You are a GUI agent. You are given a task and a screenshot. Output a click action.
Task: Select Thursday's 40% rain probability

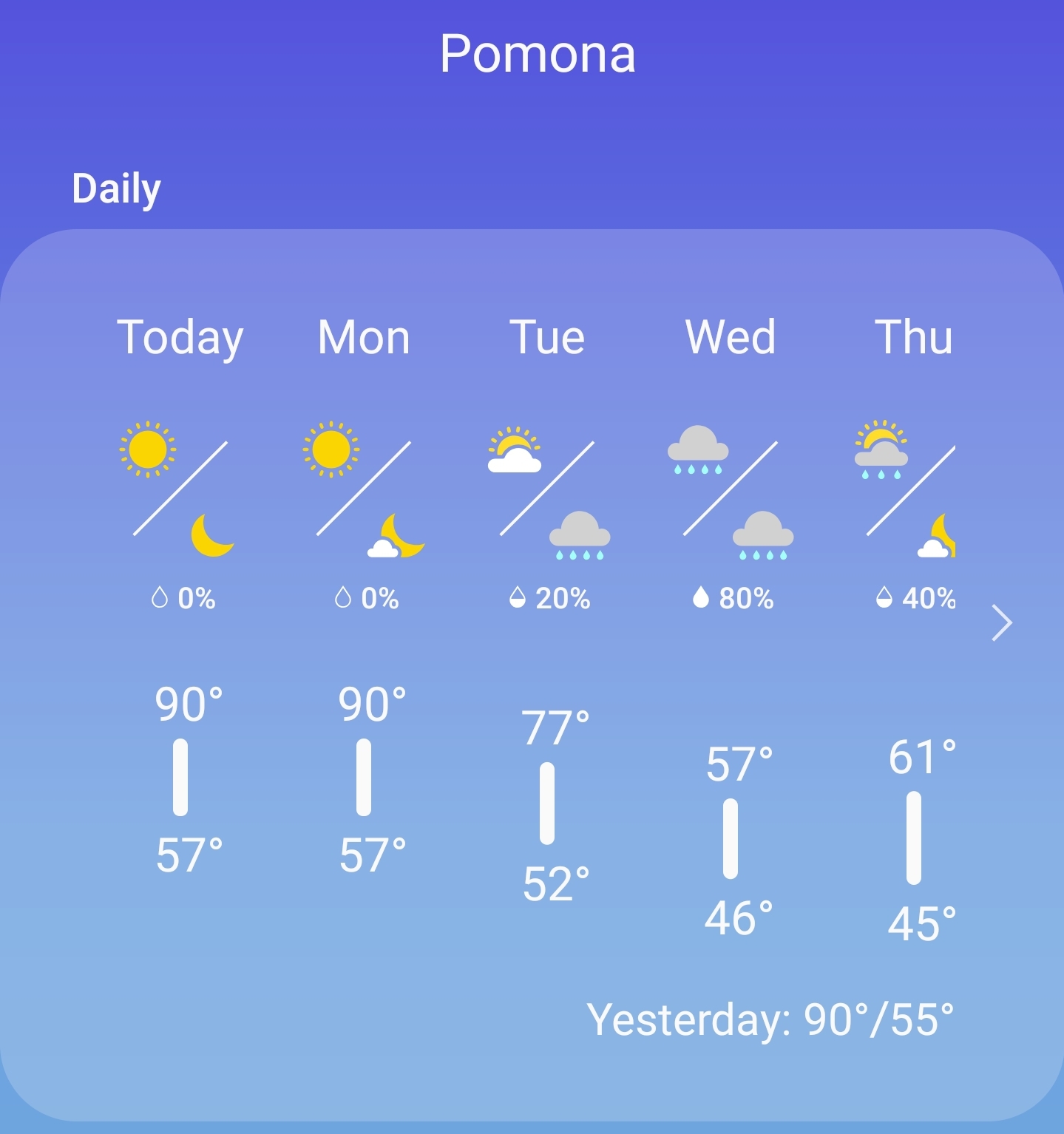tap(914, 600)
